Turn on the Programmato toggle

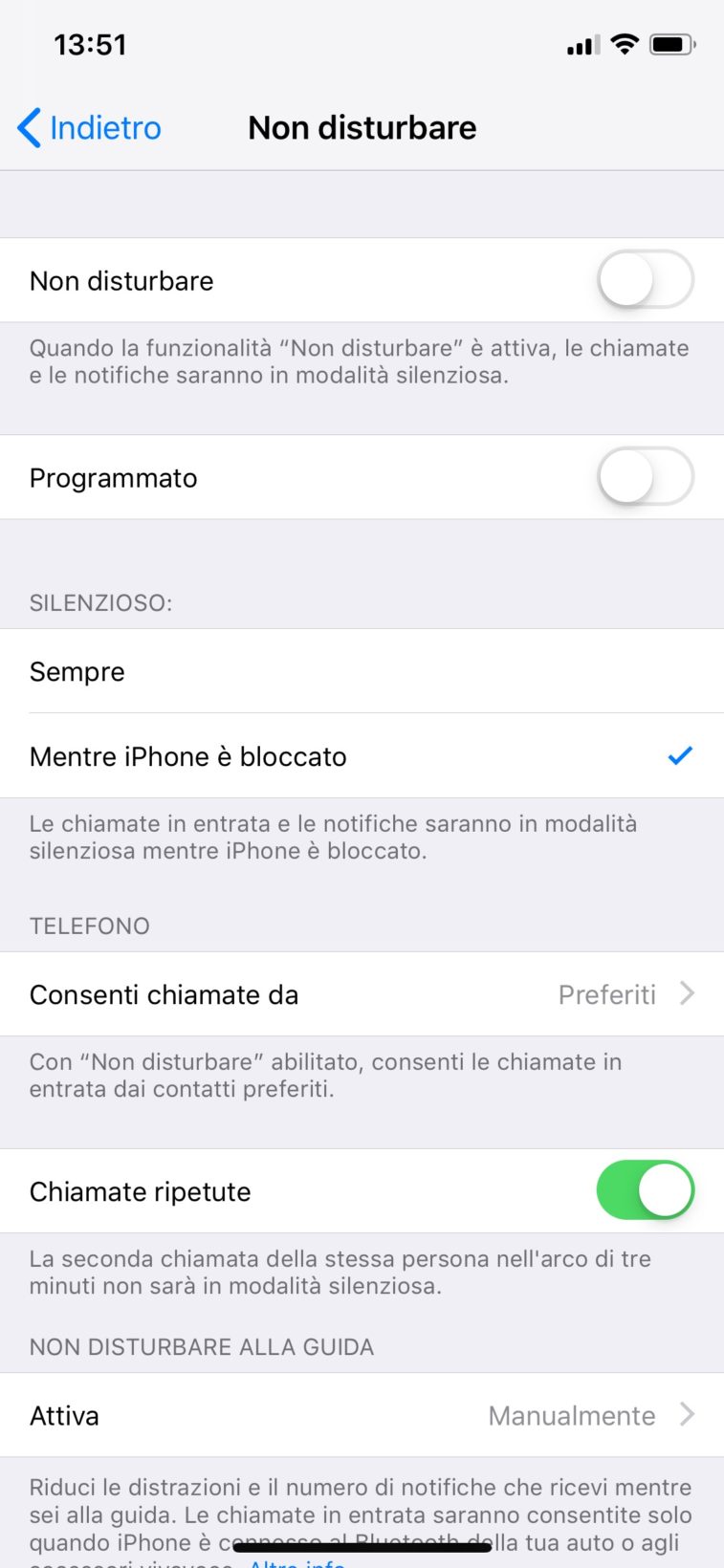[645, 477]
